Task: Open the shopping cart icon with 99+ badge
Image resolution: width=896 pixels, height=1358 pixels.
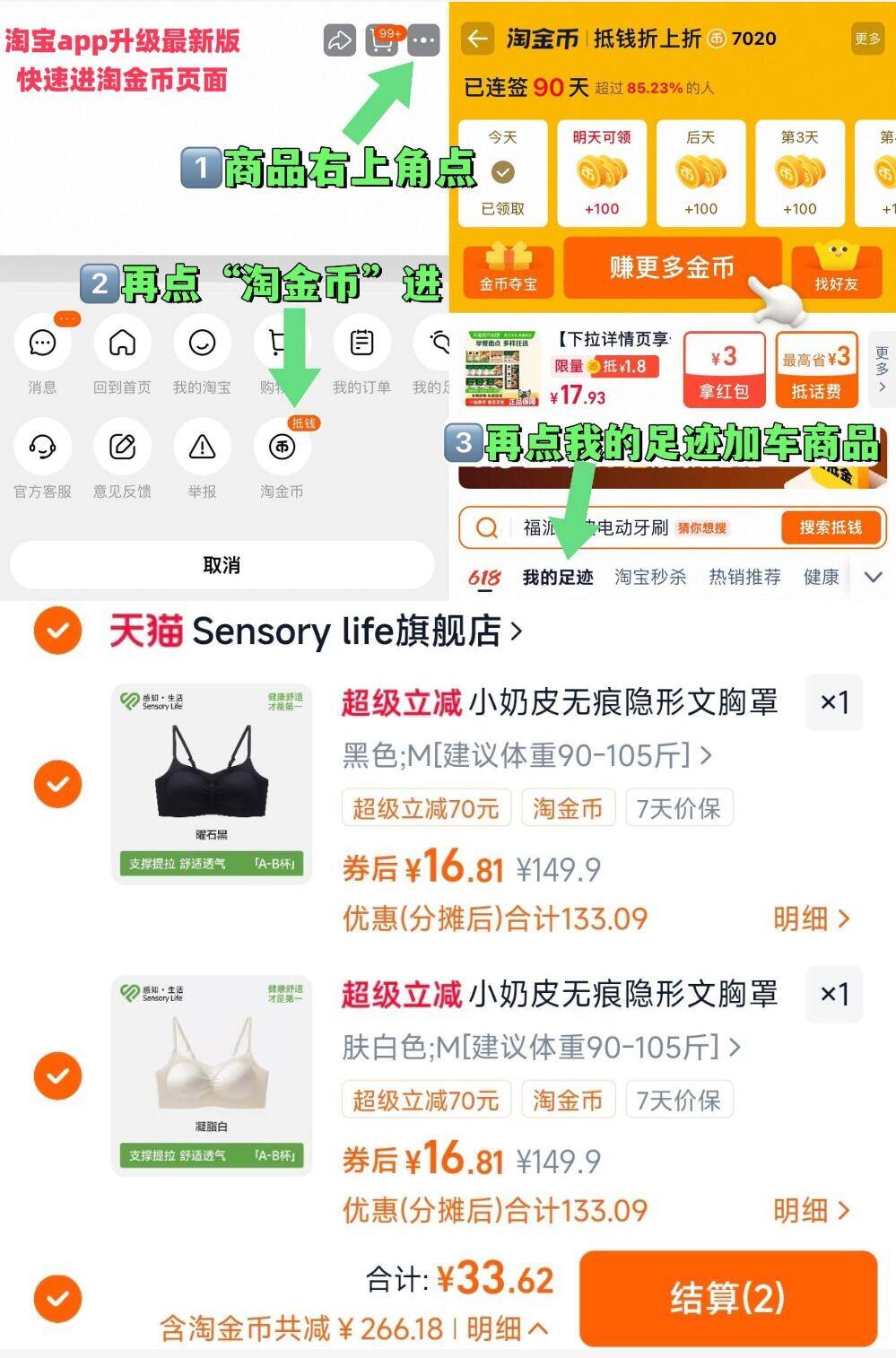Action: (381, 40)
